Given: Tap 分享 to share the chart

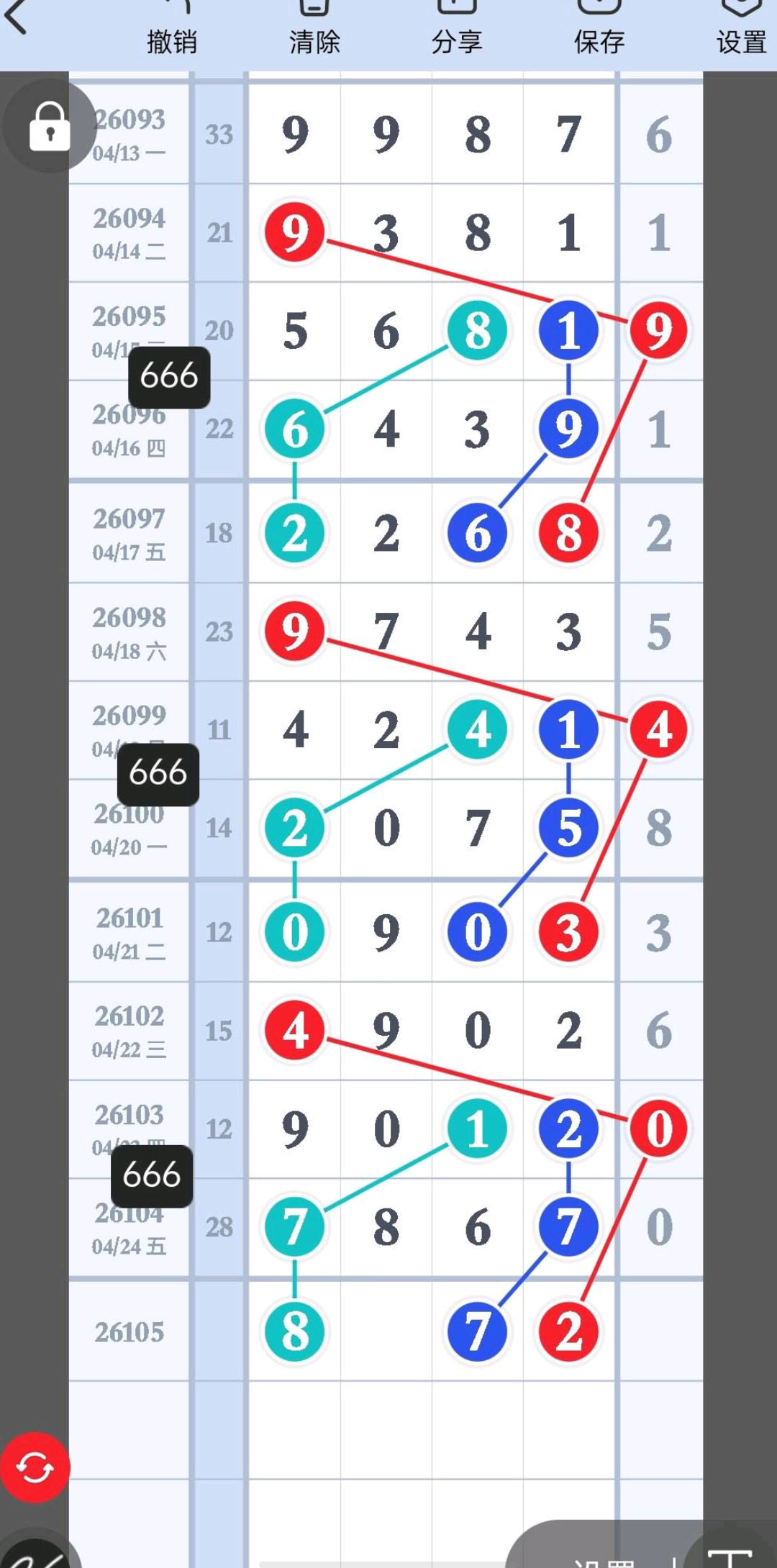Looking at the screenshot, I should click(457, 32).
